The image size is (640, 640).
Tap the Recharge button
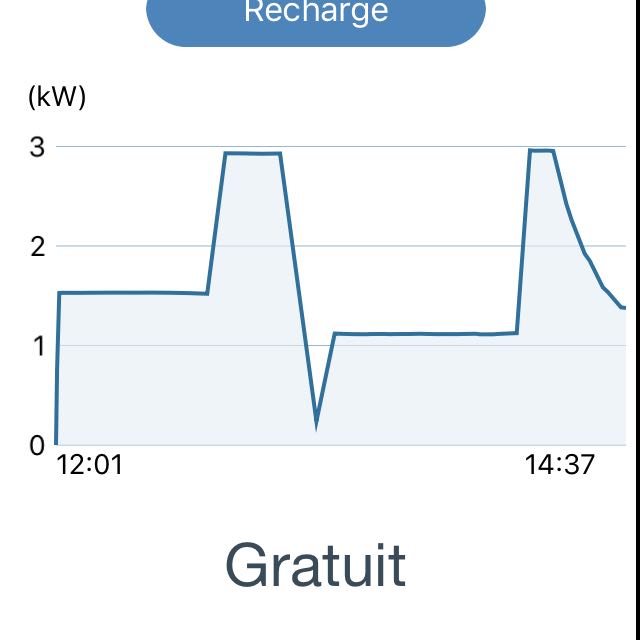(316, 17)
